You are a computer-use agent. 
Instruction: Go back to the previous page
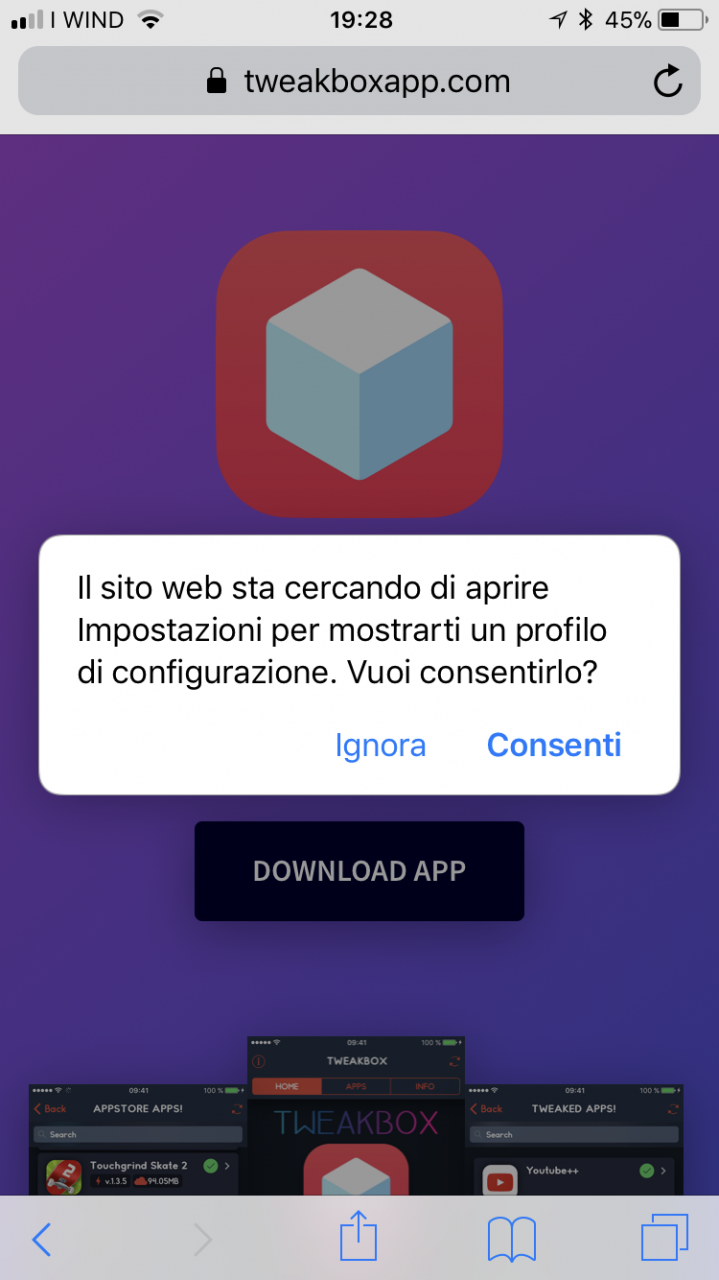click(x=41, y=1240)
